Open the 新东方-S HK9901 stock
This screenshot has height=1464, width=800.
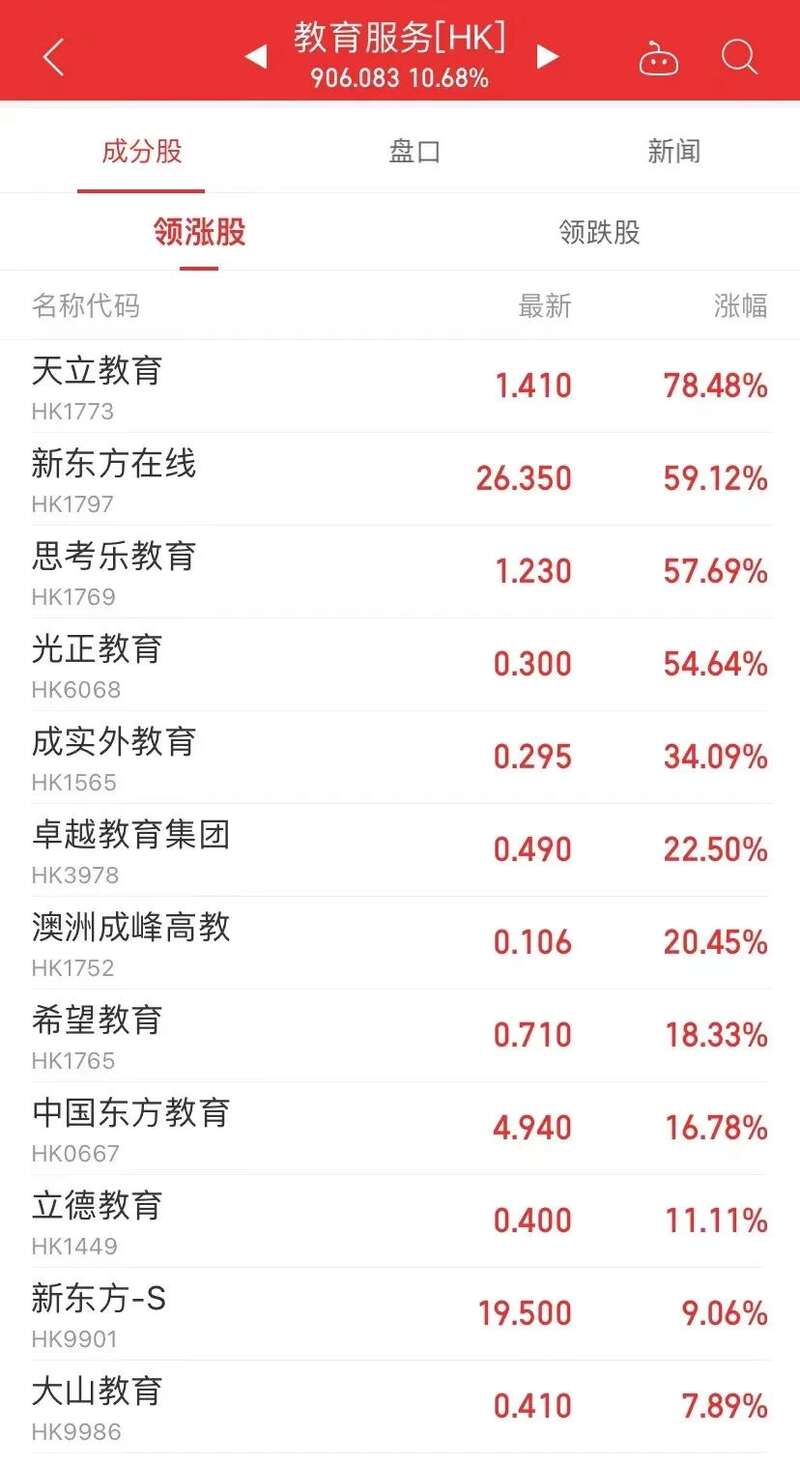pos(400,1314)
